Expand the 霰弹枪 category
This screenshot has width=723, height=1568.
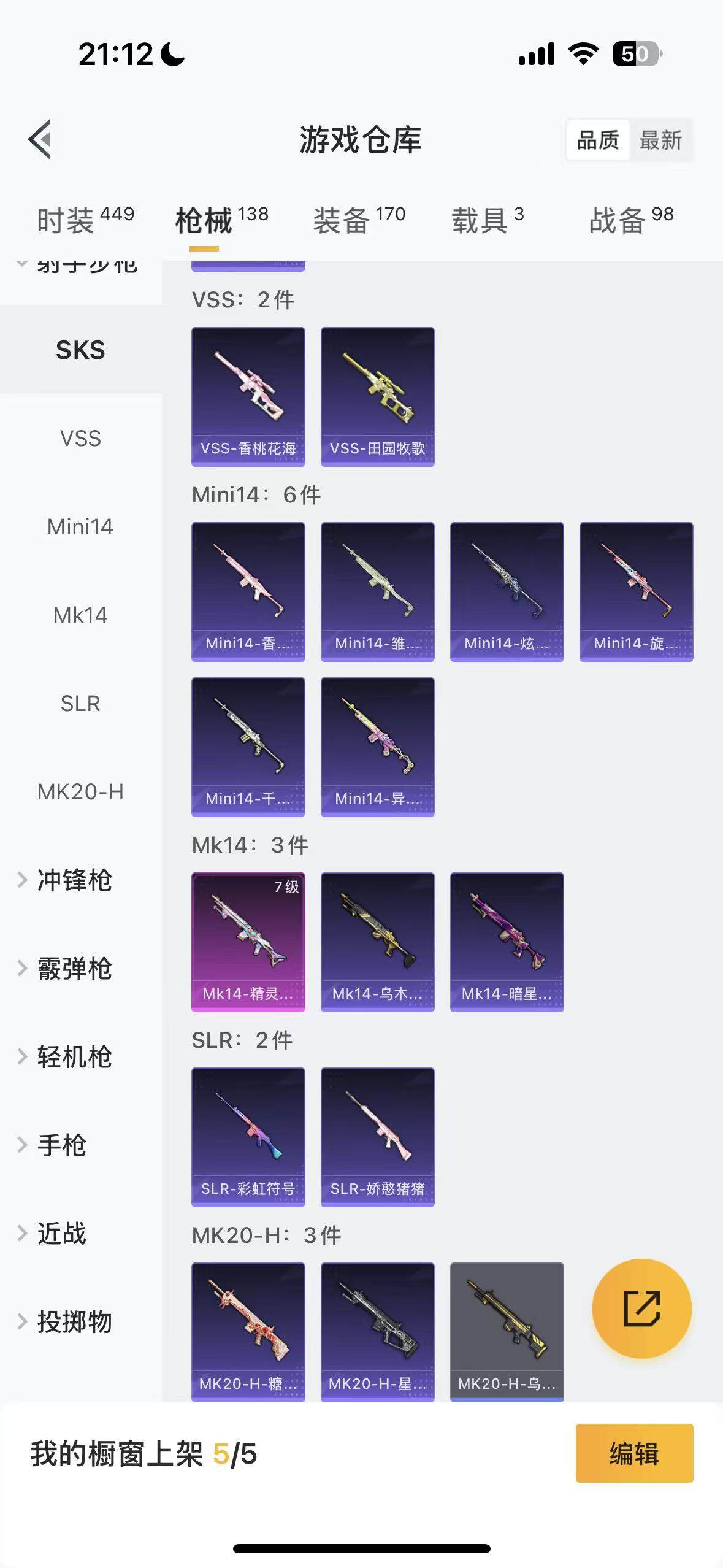[x=74, y=968]
